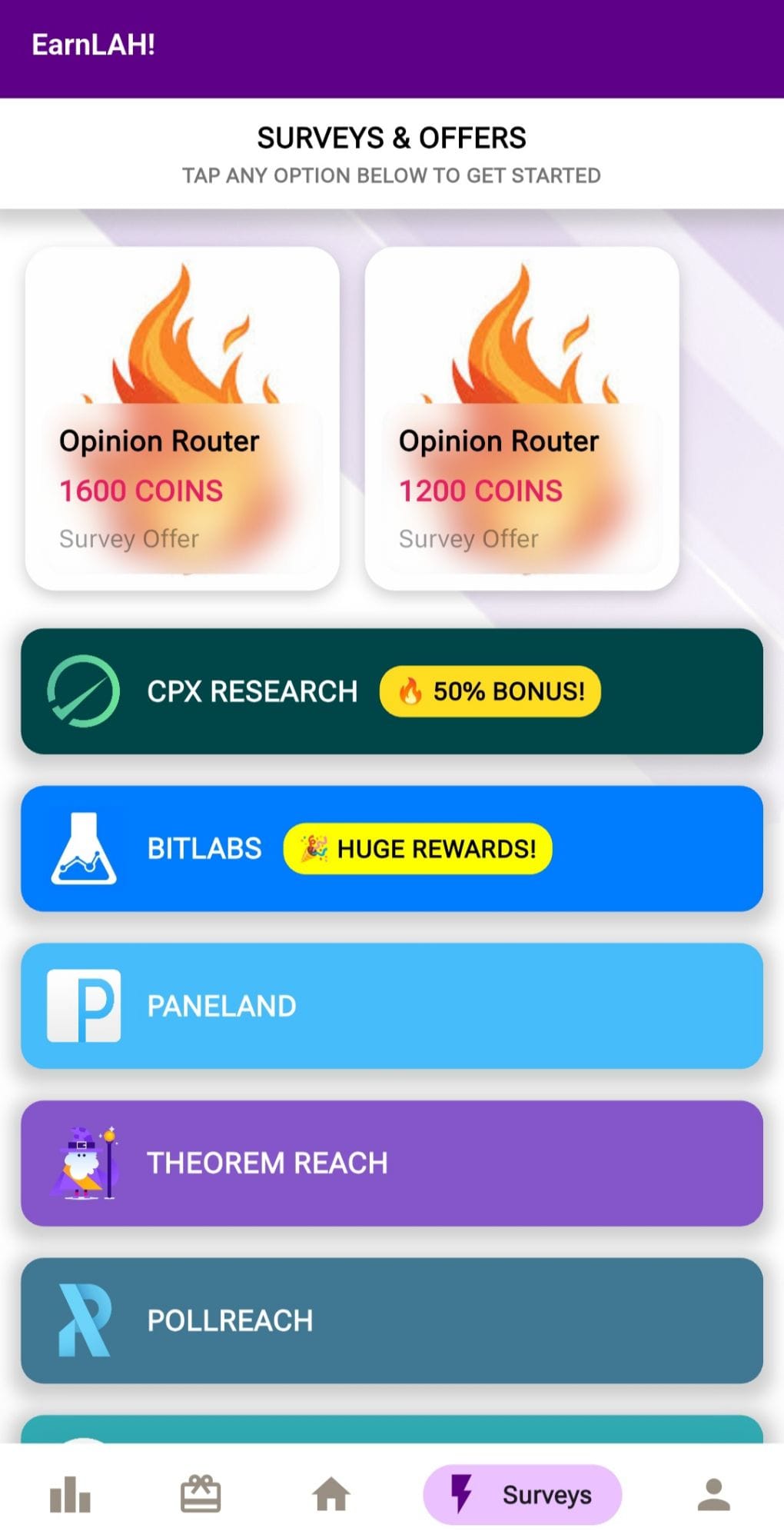The image size is (784, 1538).
Task: Tap the HUGE REWARDS badge on BitLabs
Action: 419,849
